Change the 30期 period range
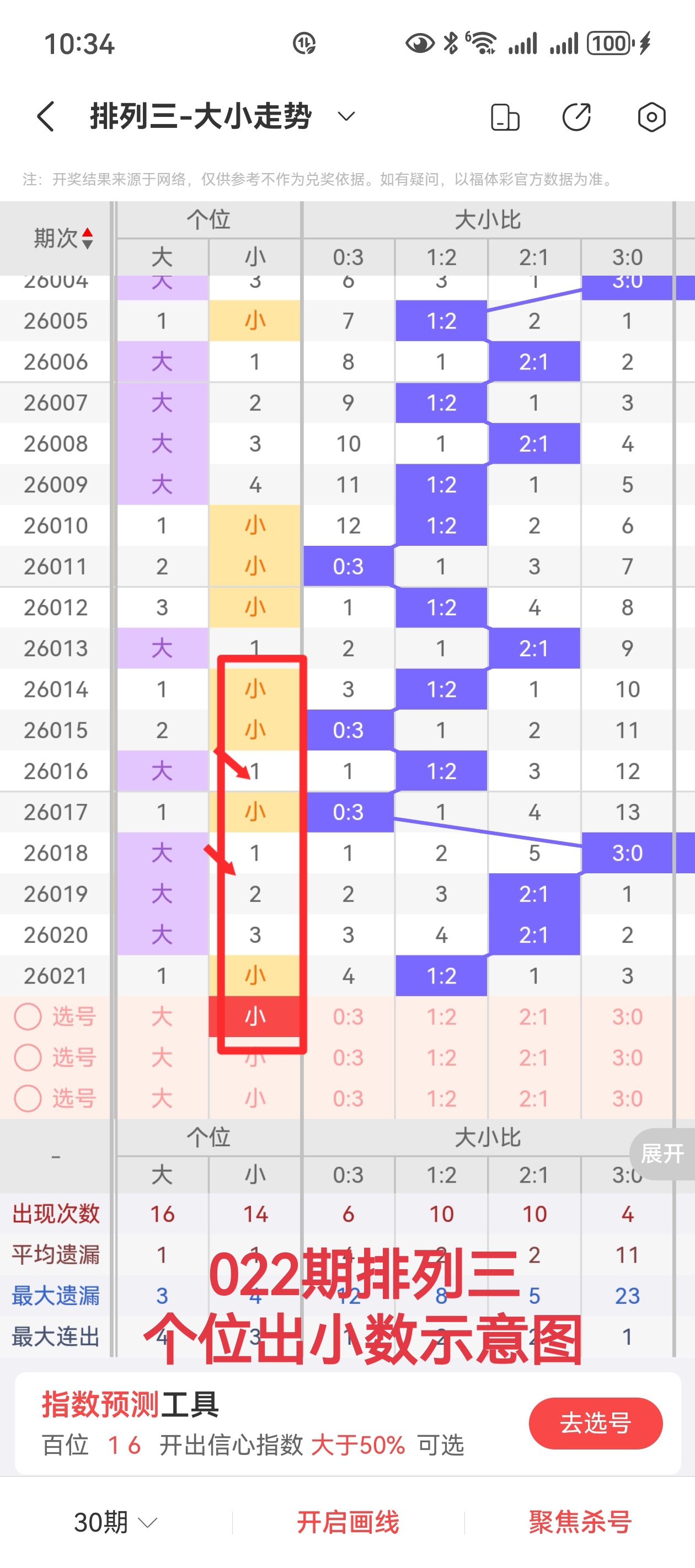 [115, 1522]
